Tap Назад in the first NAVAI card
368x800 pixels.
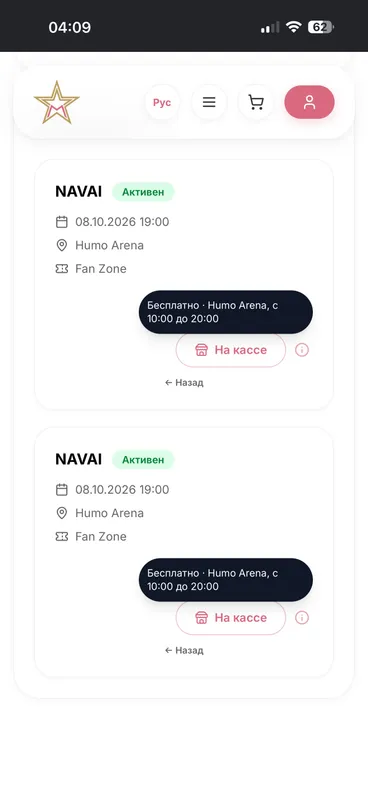[x=184, y=383]
